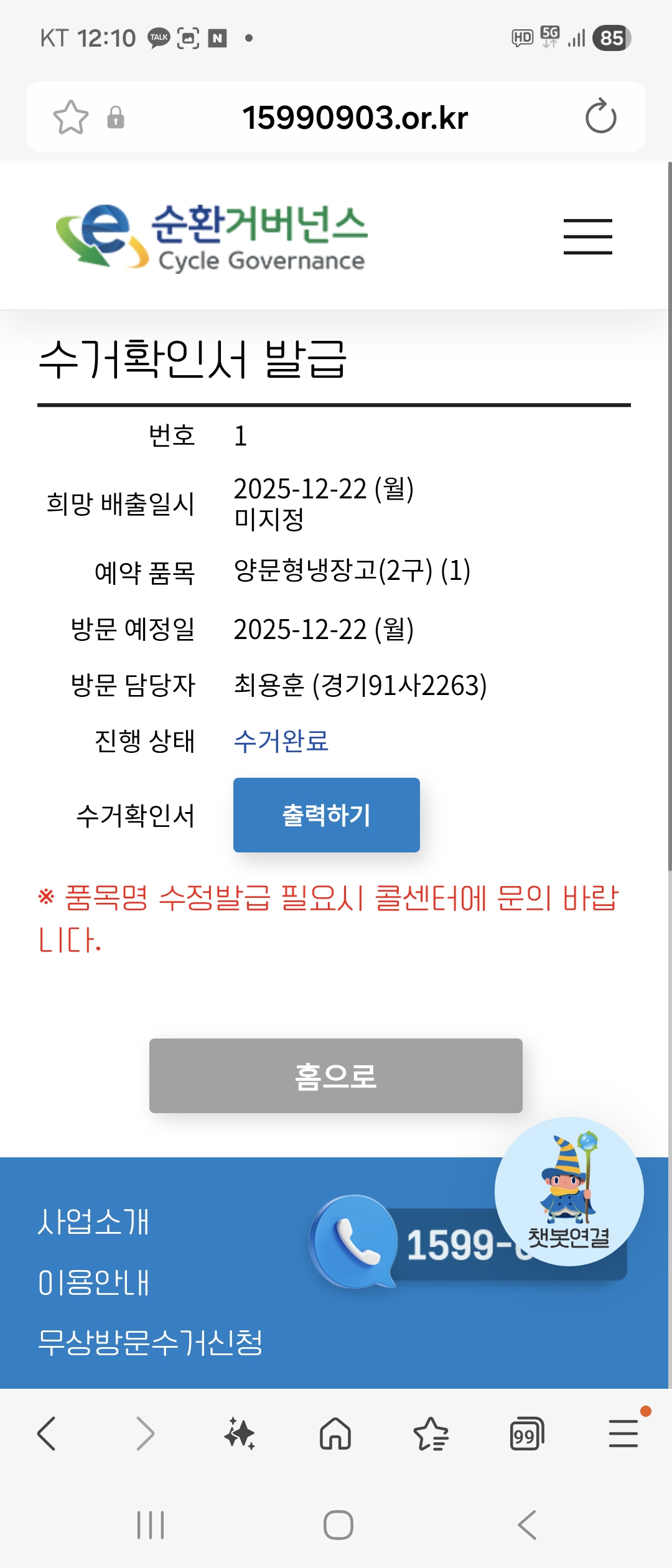Open the 사업소개 footer link

tap(93, 1221)
